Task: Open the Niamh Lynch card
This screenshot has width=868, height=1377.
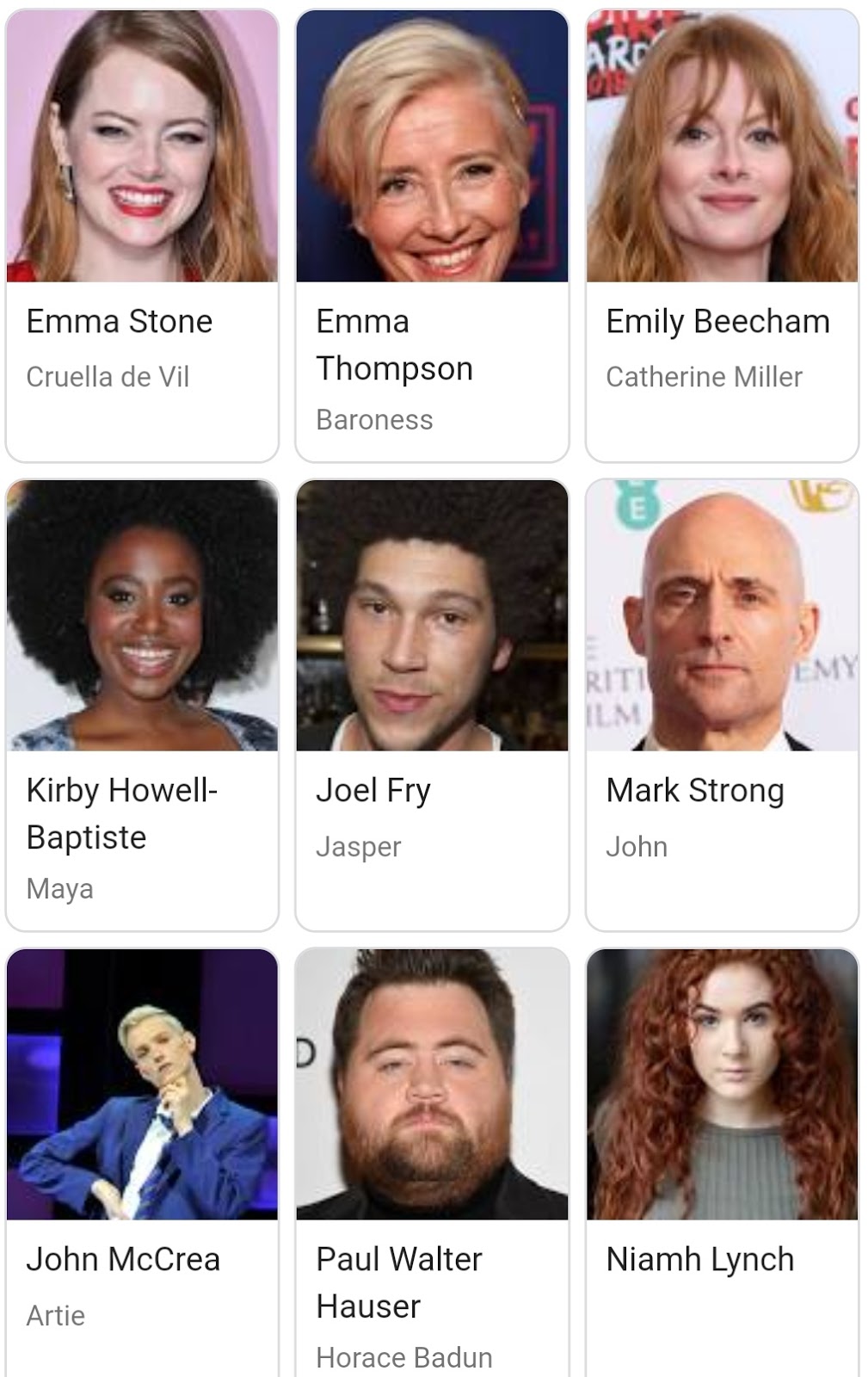Action: point(722,1162)
